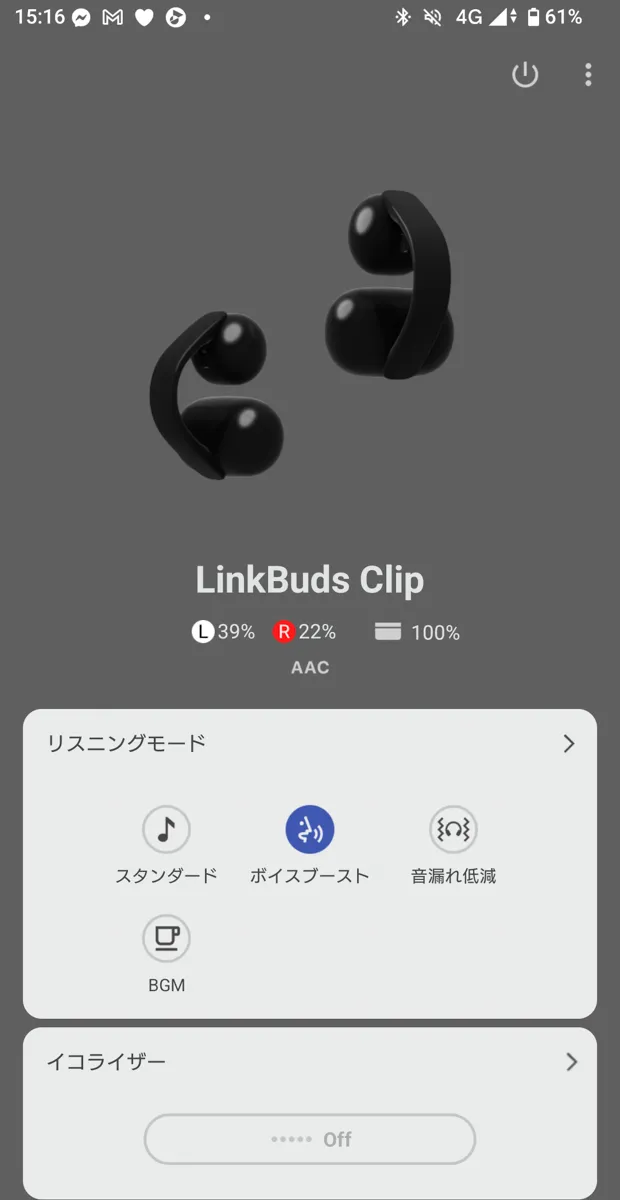
Task: Switch to 音漏れ低減 mode
Action: coord(453,829)
